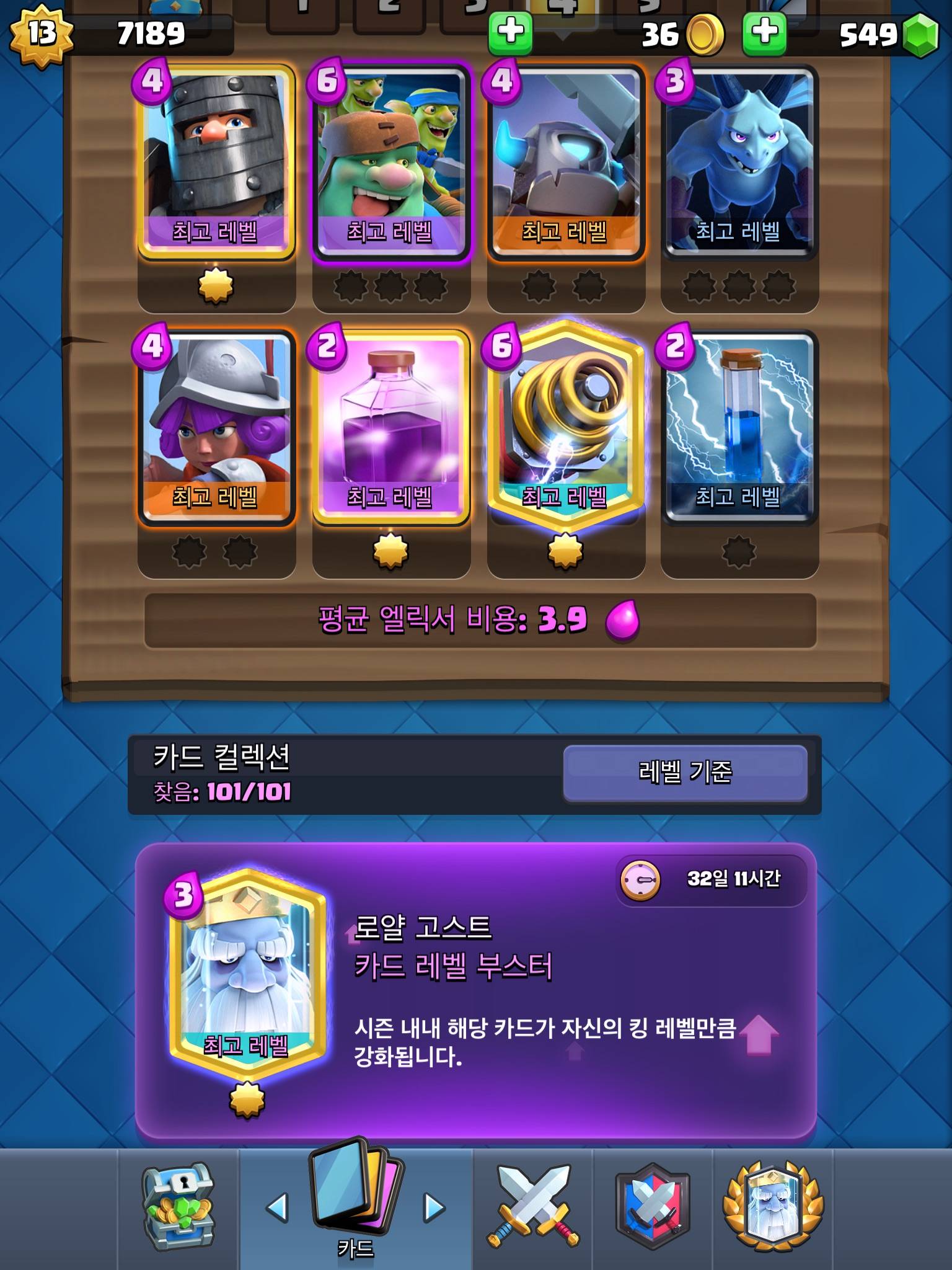Viewport: 952px width, 1270px height.
Task: Select the Rage spell card in deck
Action: tap(390, 428)
